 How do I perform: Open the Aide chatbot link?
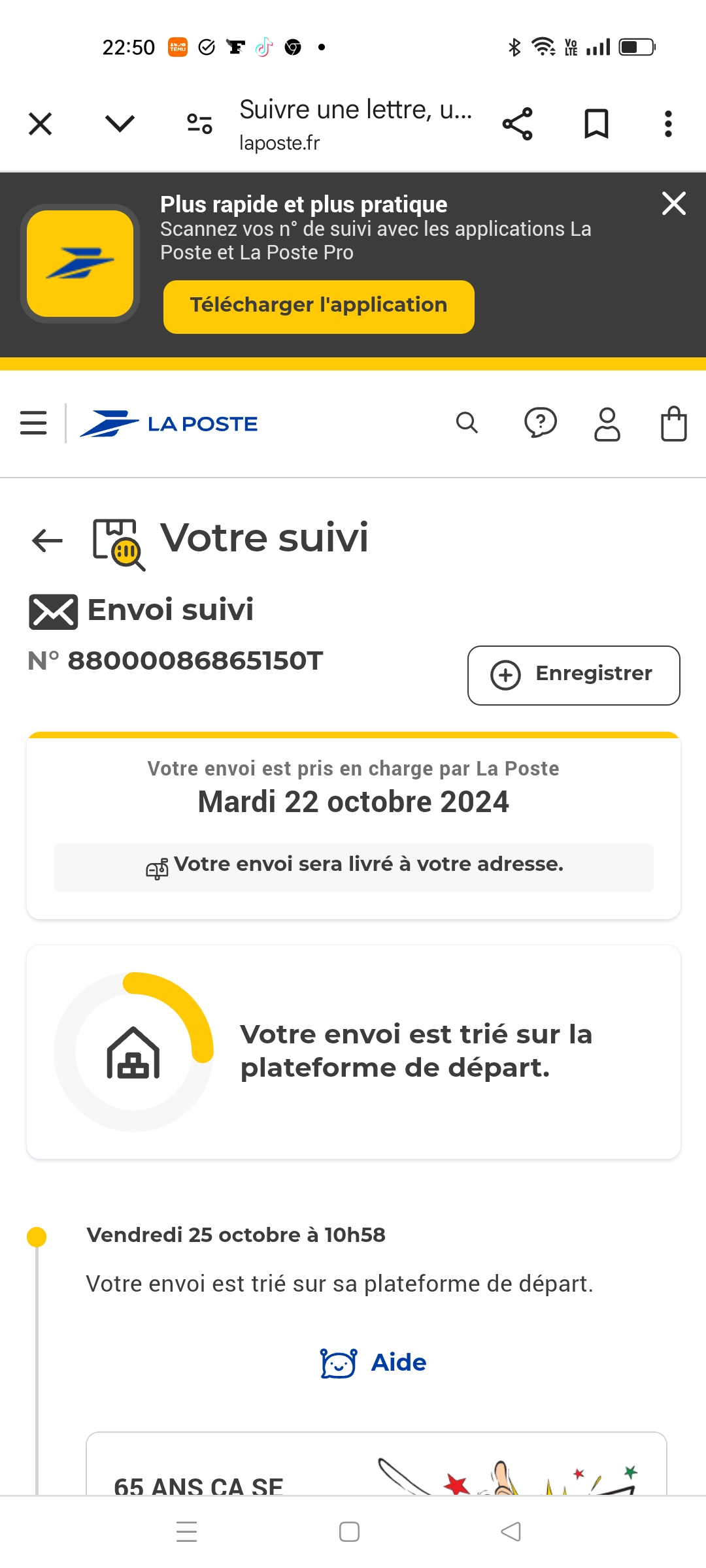point(373,1363)
